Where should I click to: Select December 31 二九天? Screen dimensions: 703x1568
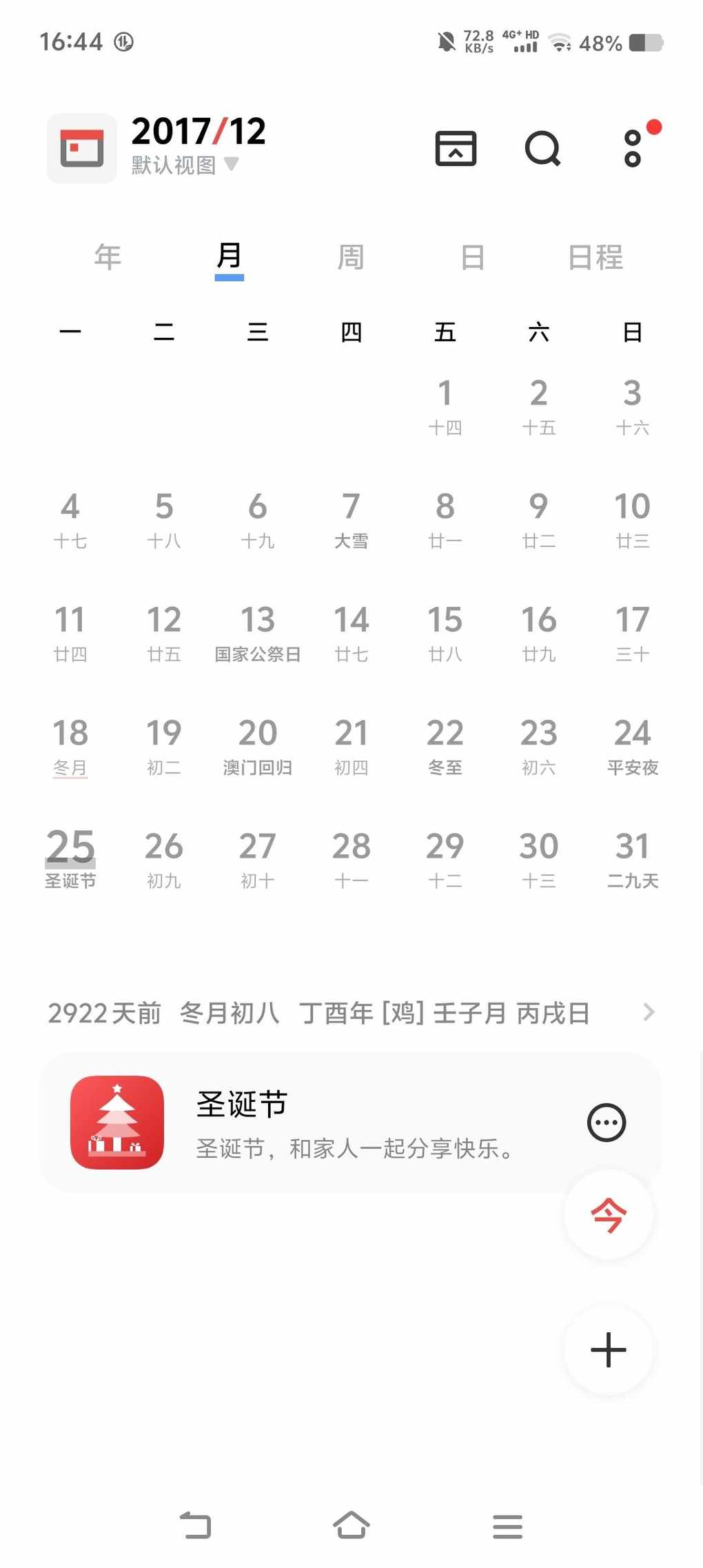(632, 858)
